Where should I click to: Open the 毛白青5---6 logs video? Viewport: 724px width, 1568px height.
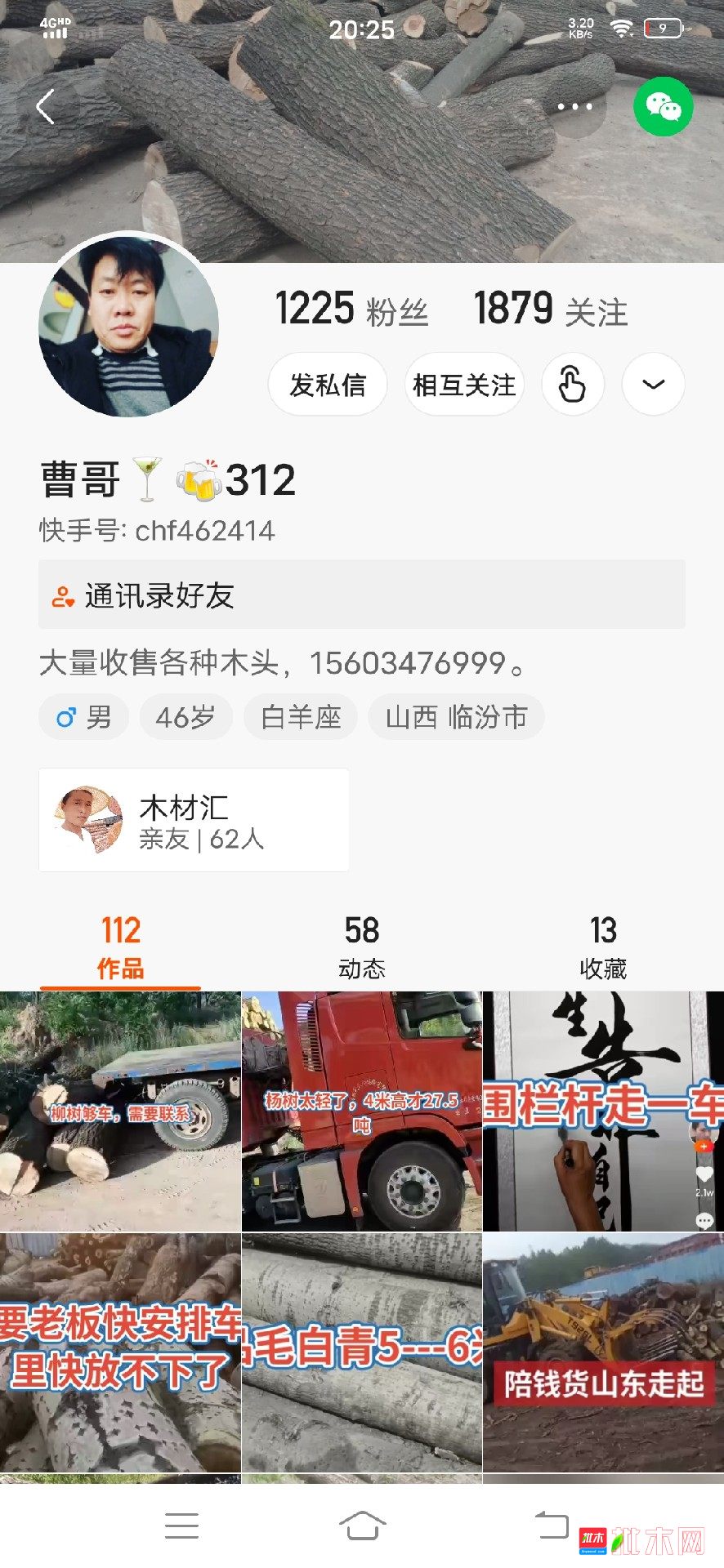pyautogui.click(x=361, y=1353)
